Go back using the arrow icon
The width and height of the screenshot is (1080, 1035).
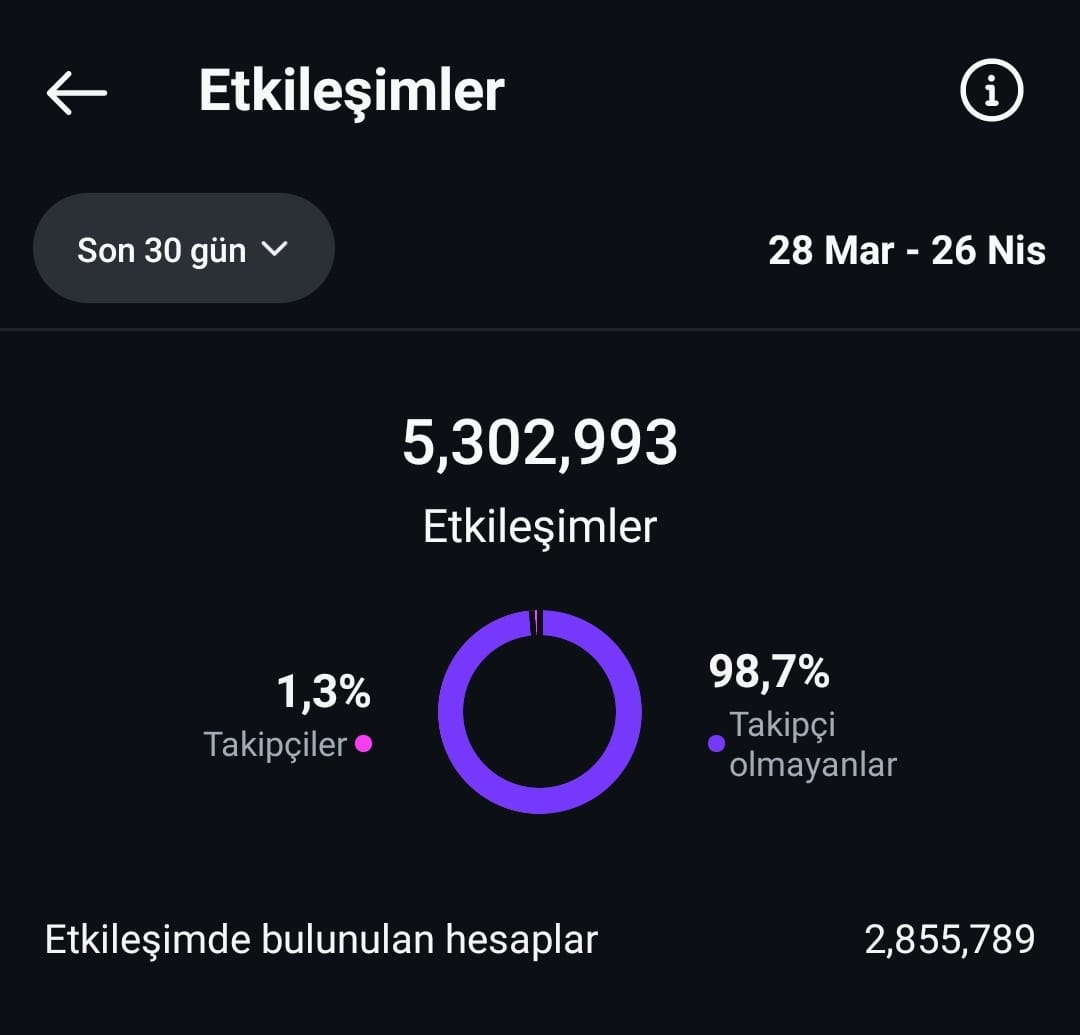click(76, 92)
